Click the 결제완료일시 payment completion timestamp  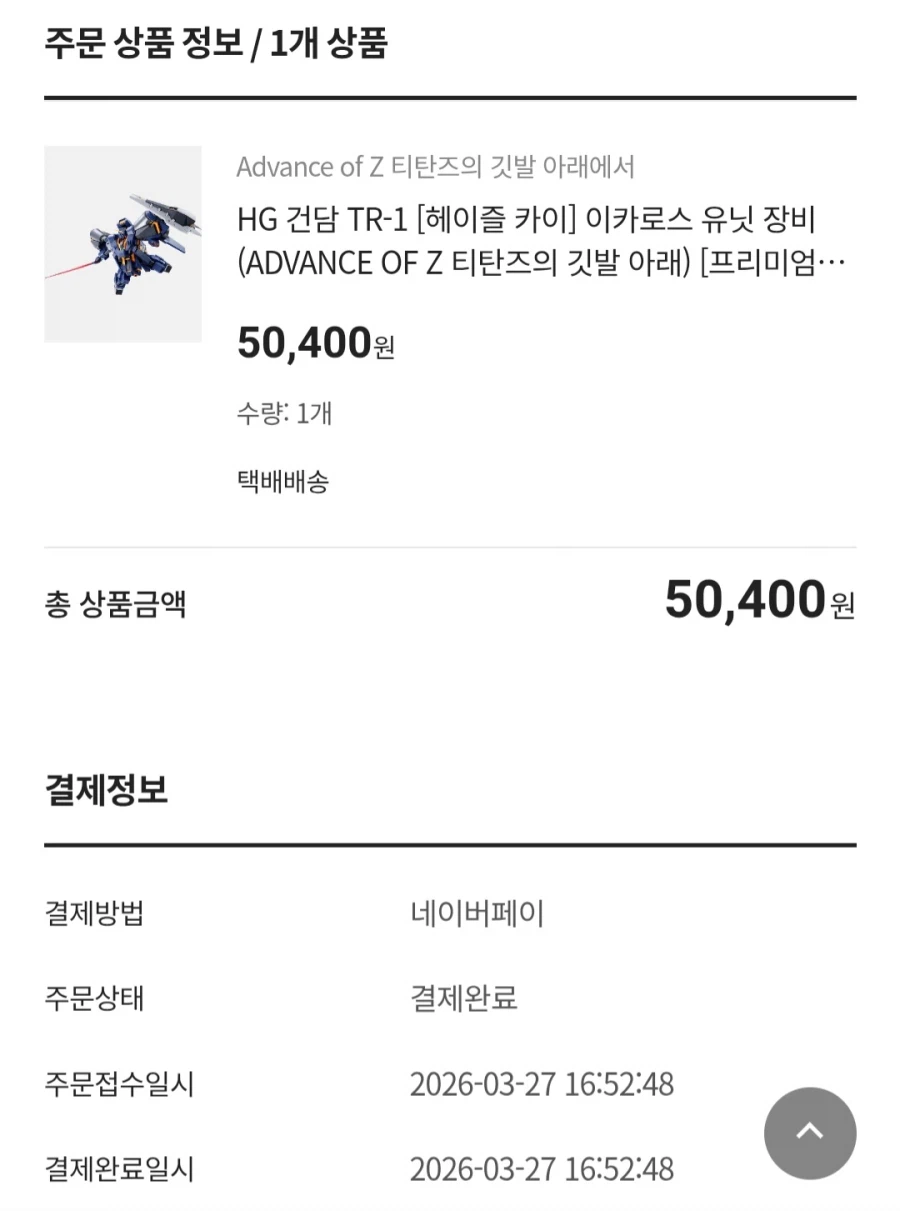[544, 1169]
